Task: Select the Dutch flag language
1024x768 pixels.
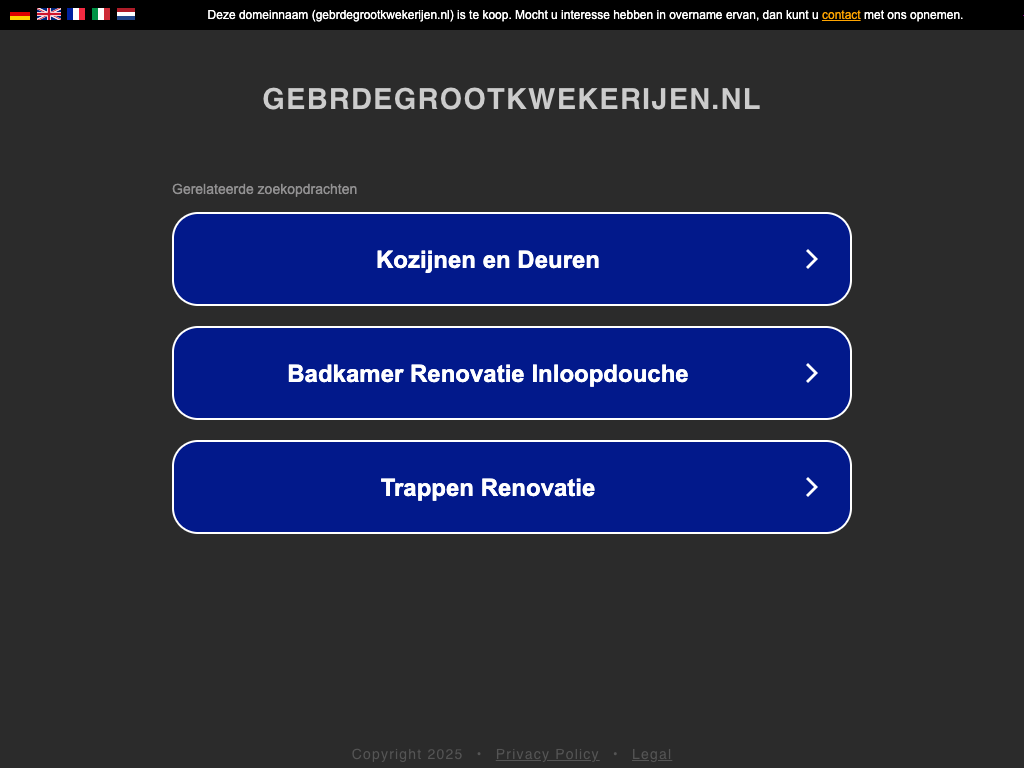Action: (x=126, y=14)
